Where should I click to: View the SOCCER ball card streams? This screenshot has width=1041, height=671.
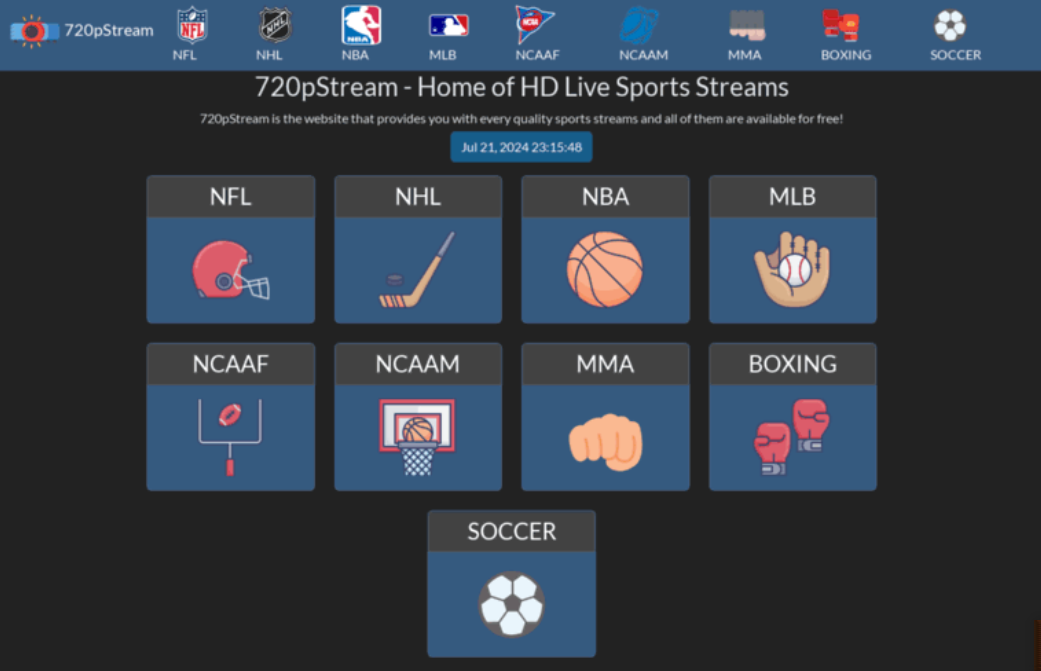point(512,585)
